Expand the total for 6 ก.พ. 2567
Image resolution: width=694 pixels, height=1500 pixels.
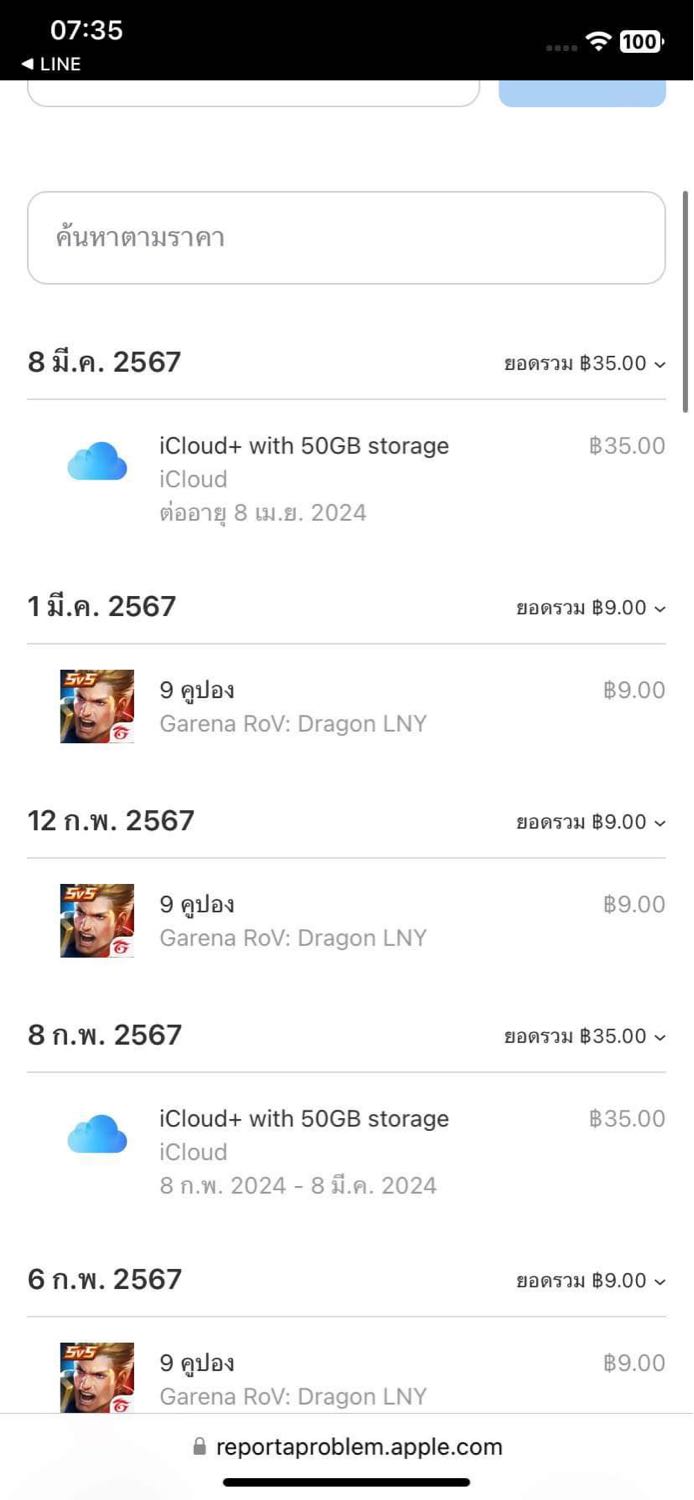(591, 1281)
